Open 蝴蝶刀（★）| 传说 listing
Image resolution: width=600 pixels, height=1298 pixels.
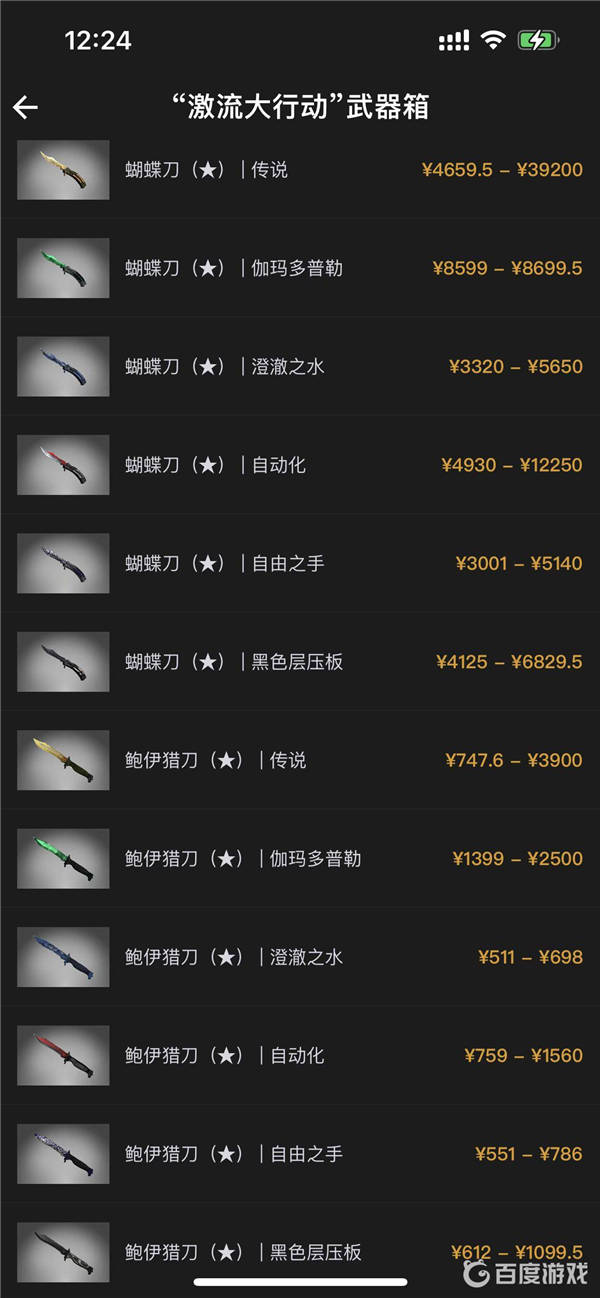coord(300,170)
